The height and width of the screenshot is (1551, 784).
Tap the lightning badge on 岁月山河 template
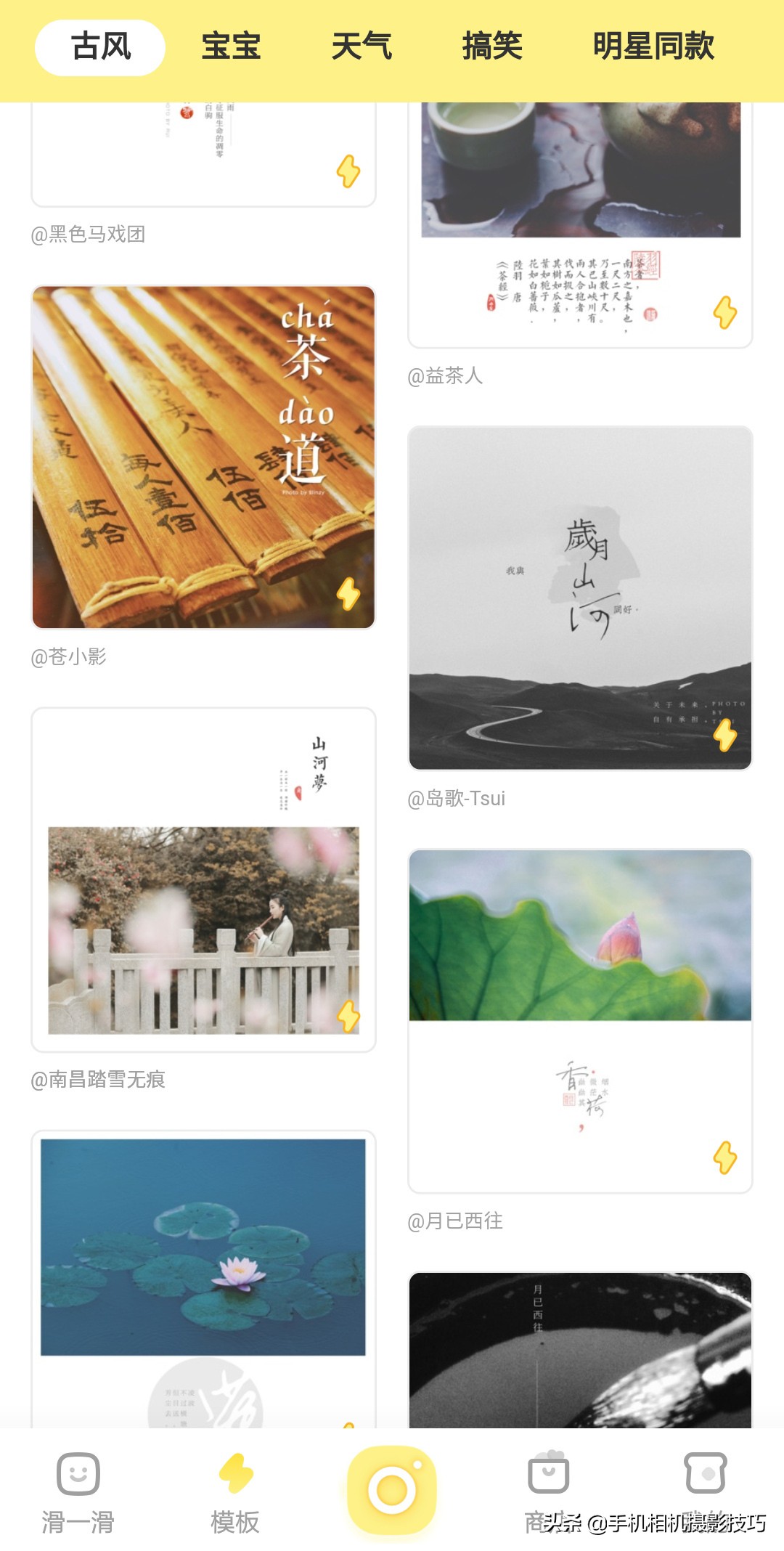click(726, 735)
